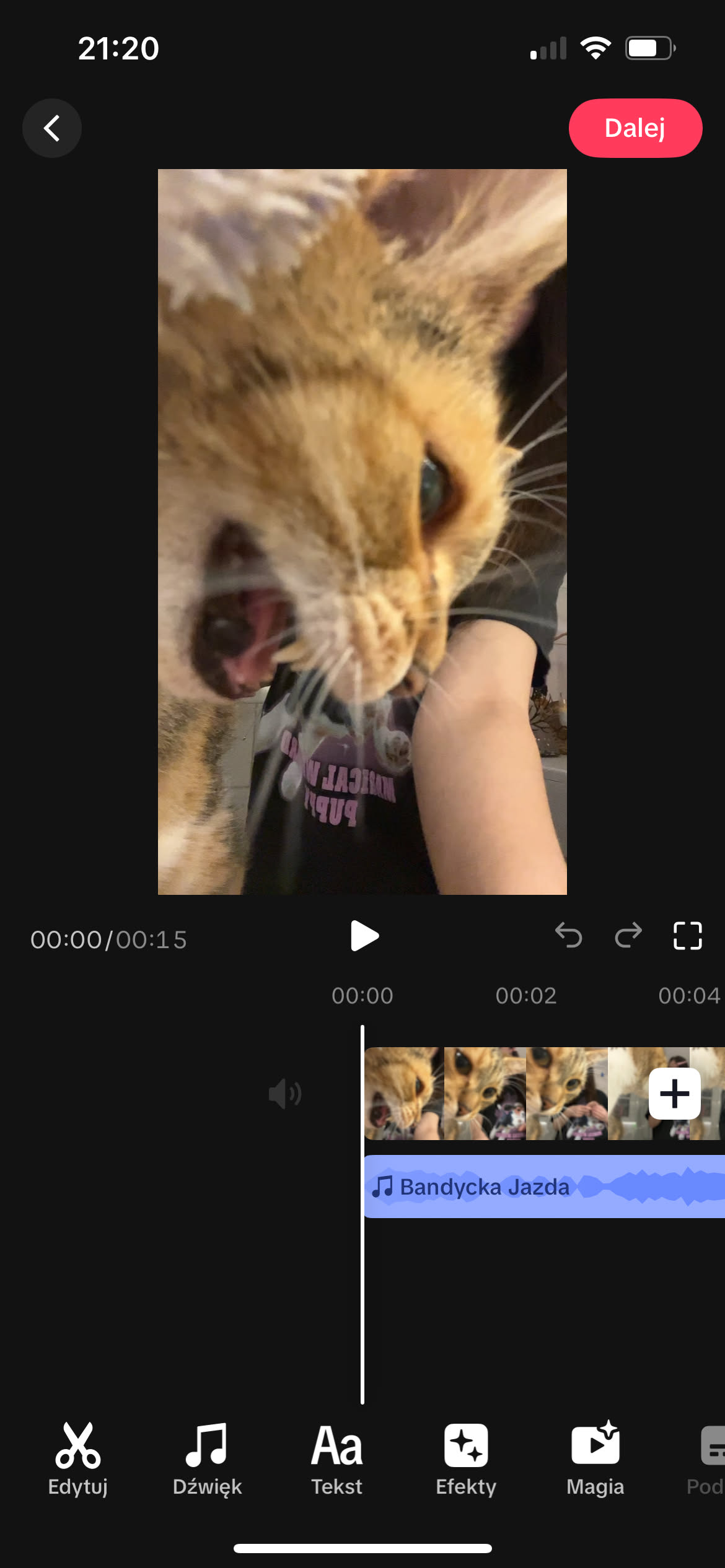Expand preview to fullscreen
The height and width of the screenshot is (1568, 725).
[x=687, y=935]
